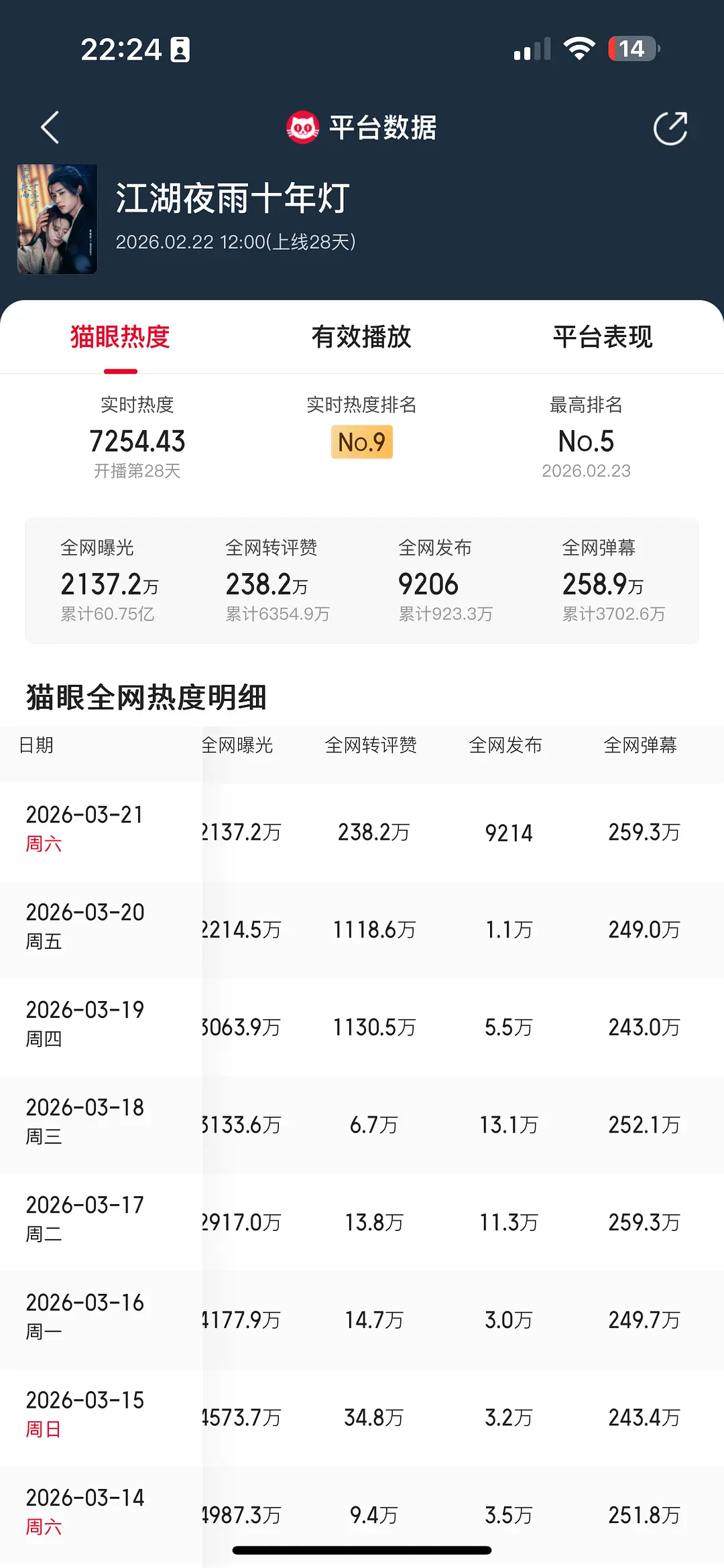The height and width of the screenshot is (1568, 724).
Task: Select the 猫眼热度 tab
Action: (120, 336)
